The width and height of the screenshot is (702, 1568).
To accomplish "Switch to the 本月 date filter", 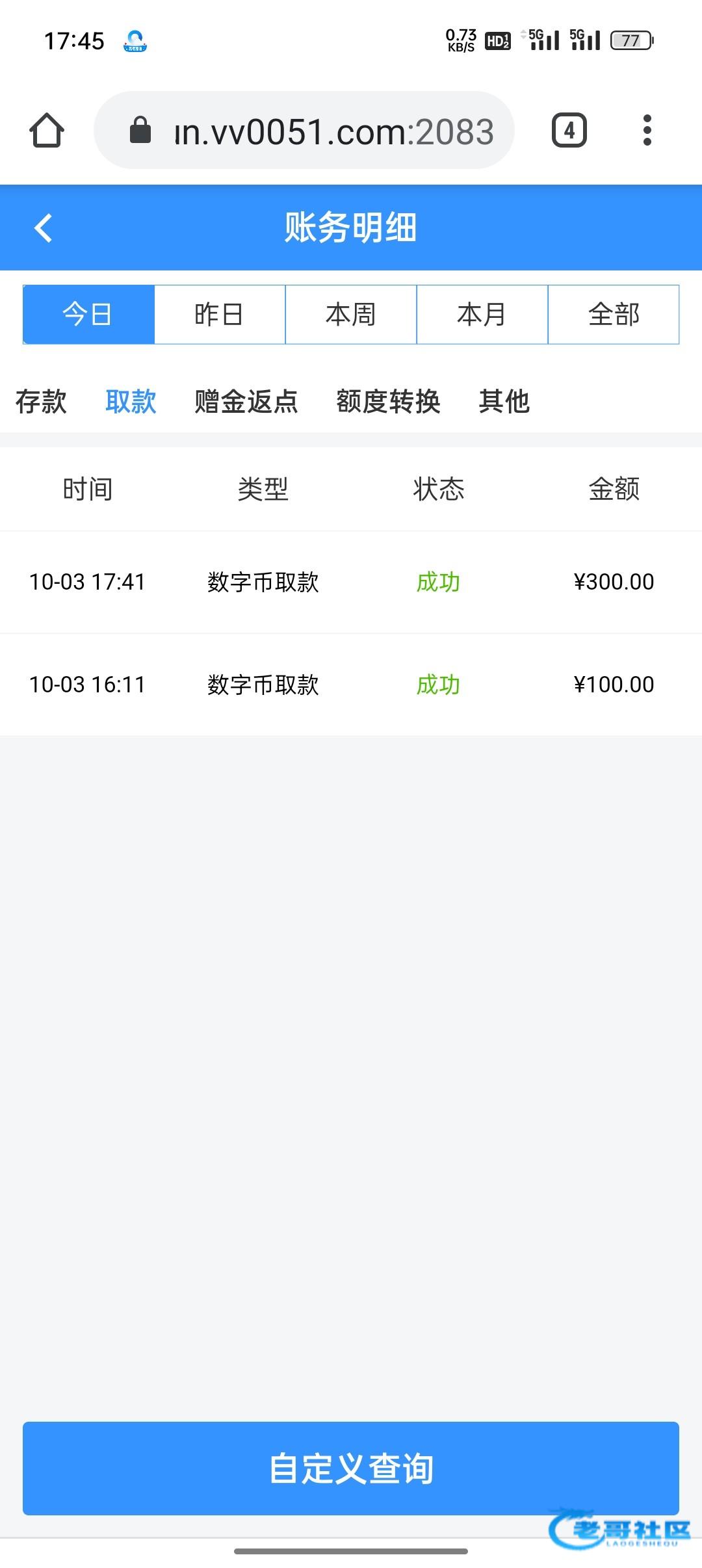I will pyautogui.click(x=482, y=315).
